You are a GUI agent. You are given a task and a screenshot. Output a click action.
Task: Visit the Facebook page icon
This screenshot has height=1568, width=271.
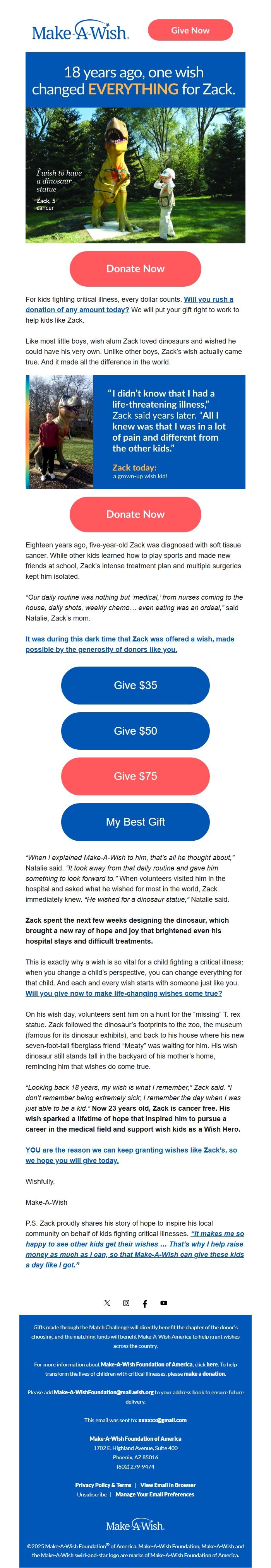[145, 1304]
